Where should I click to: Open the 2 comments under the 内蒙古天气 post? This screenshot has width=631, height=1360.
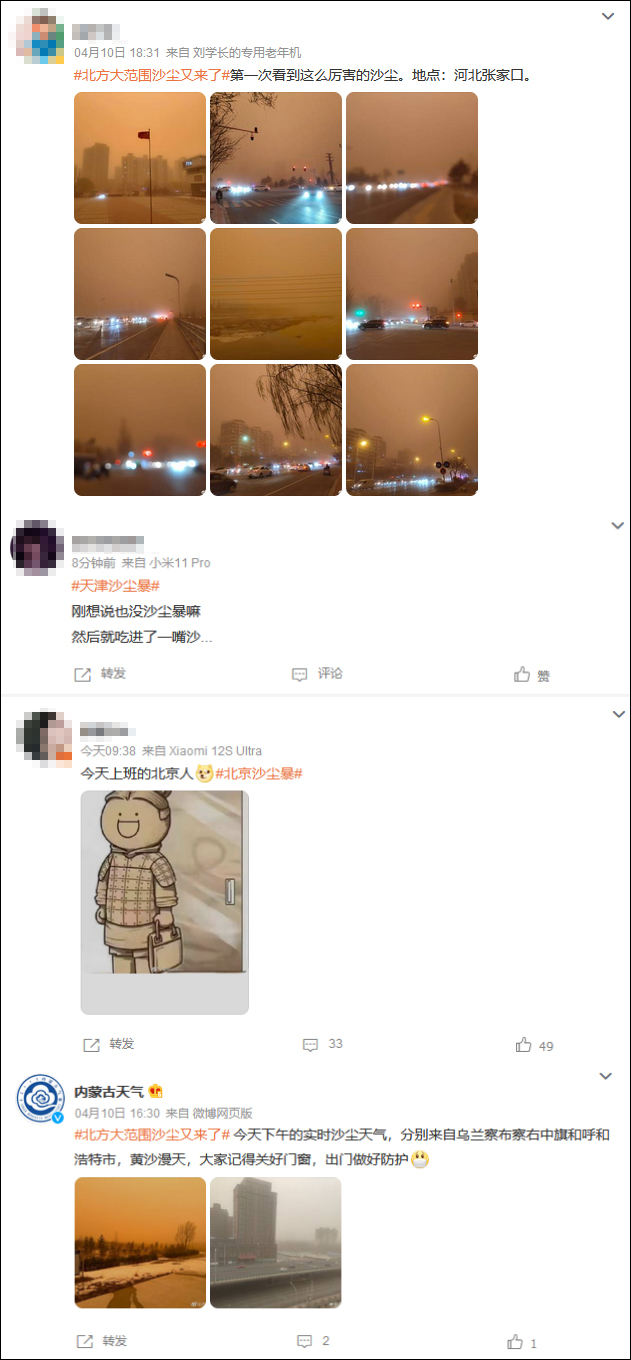click(x=313, y=1341)
